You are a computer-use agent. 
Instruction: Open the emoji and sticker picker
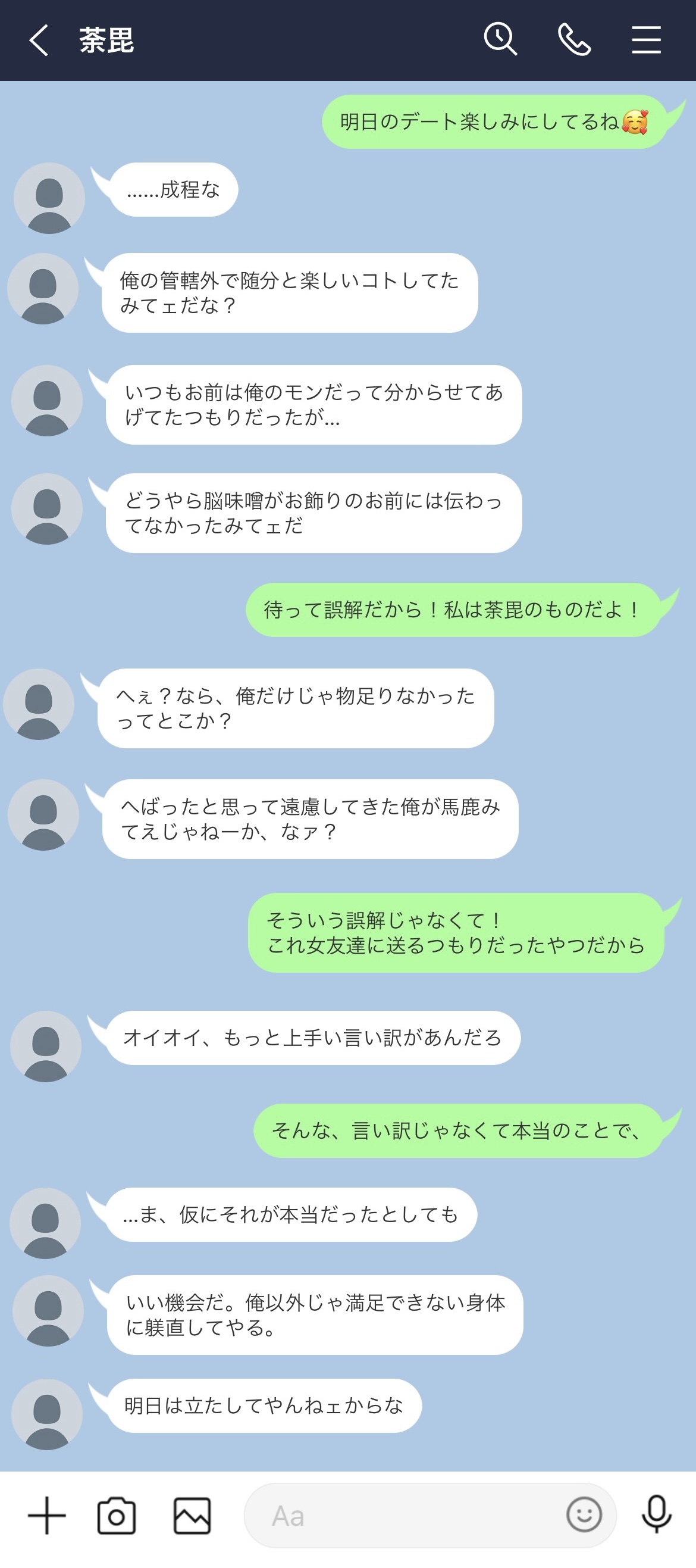tap(584, 1514)
